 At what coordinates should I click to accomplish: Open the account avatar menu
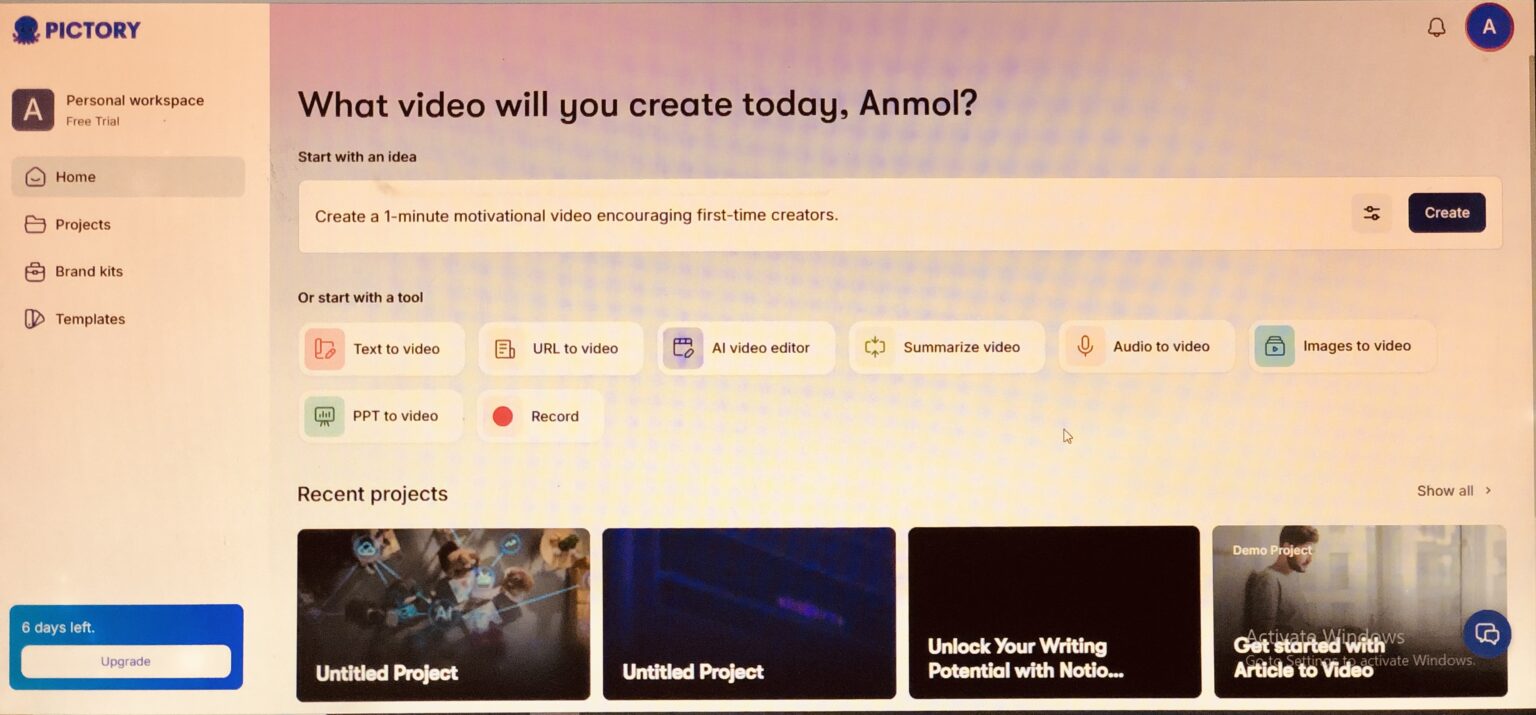[x=1489, y=27]
